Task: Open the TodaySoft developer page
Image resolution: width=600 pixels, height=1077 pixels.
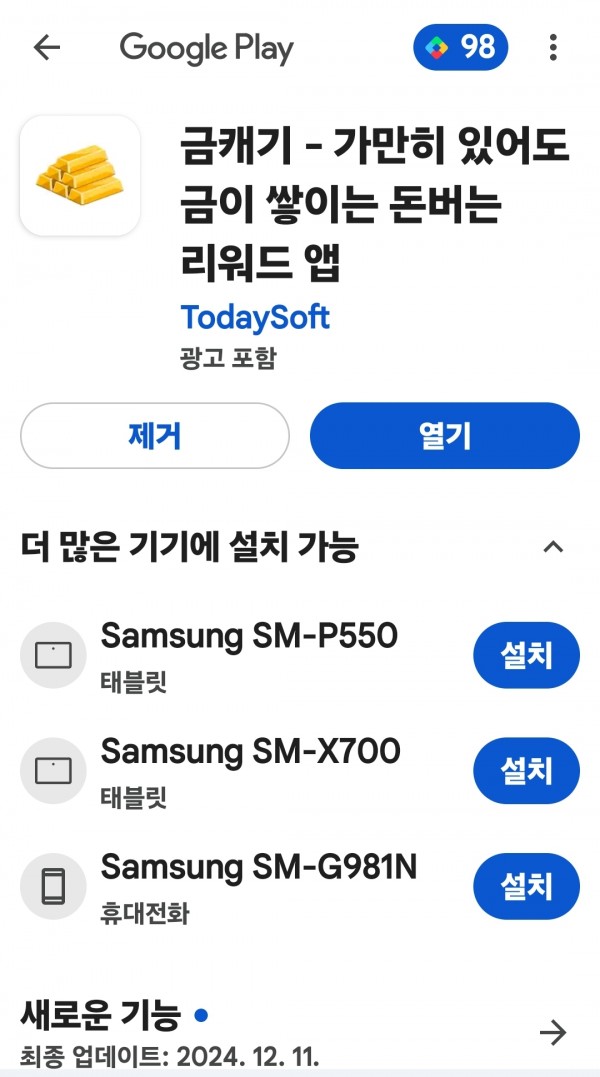Action: coord(255,317)
